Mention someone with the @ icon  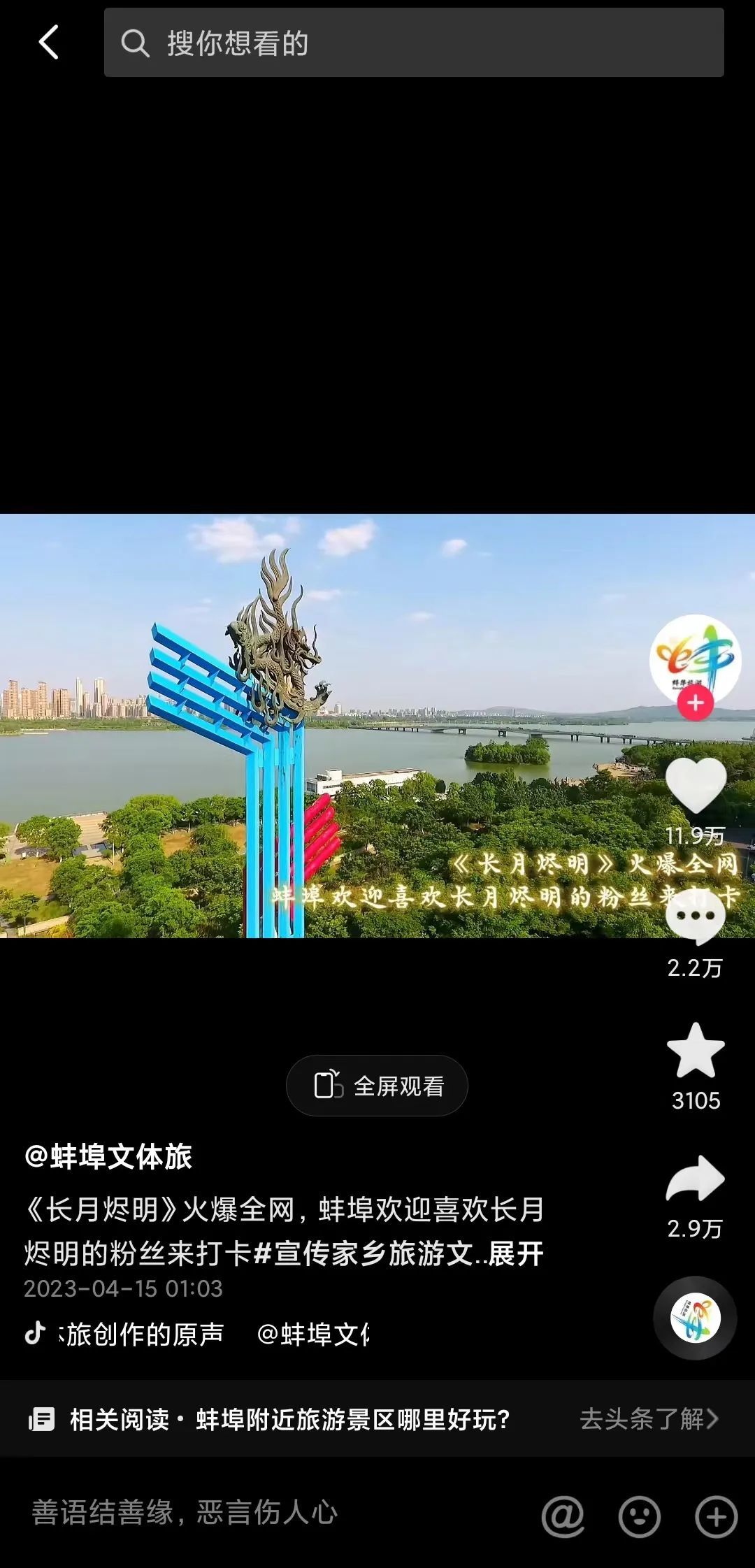(563, 1516)
